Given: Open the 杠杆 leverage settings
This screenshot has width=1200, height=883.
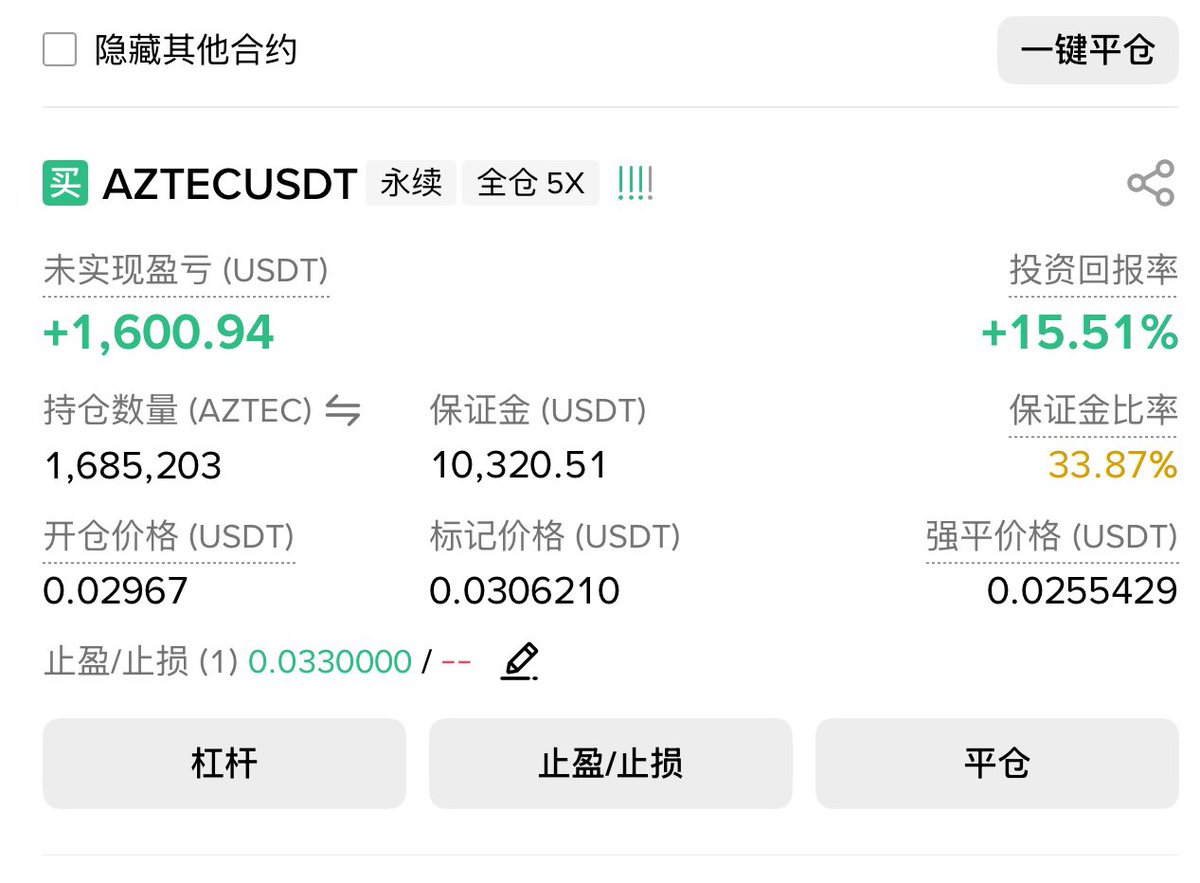Looking at the screenshot, I should pyautogui.click(x=224, y=763).
